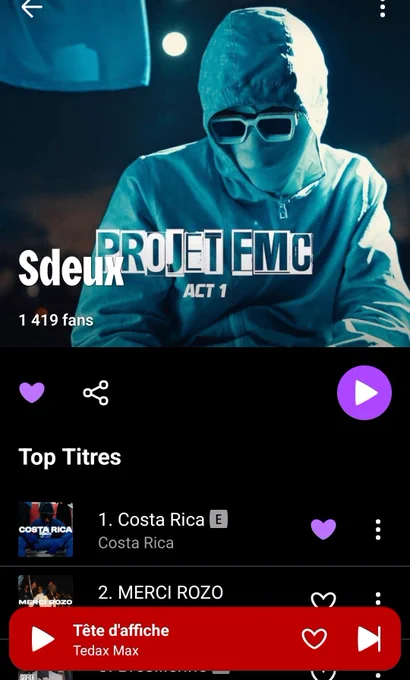410x680 pixels.
Task: Like the MERCI ROZO track
Action: click(x=323, y=599)
